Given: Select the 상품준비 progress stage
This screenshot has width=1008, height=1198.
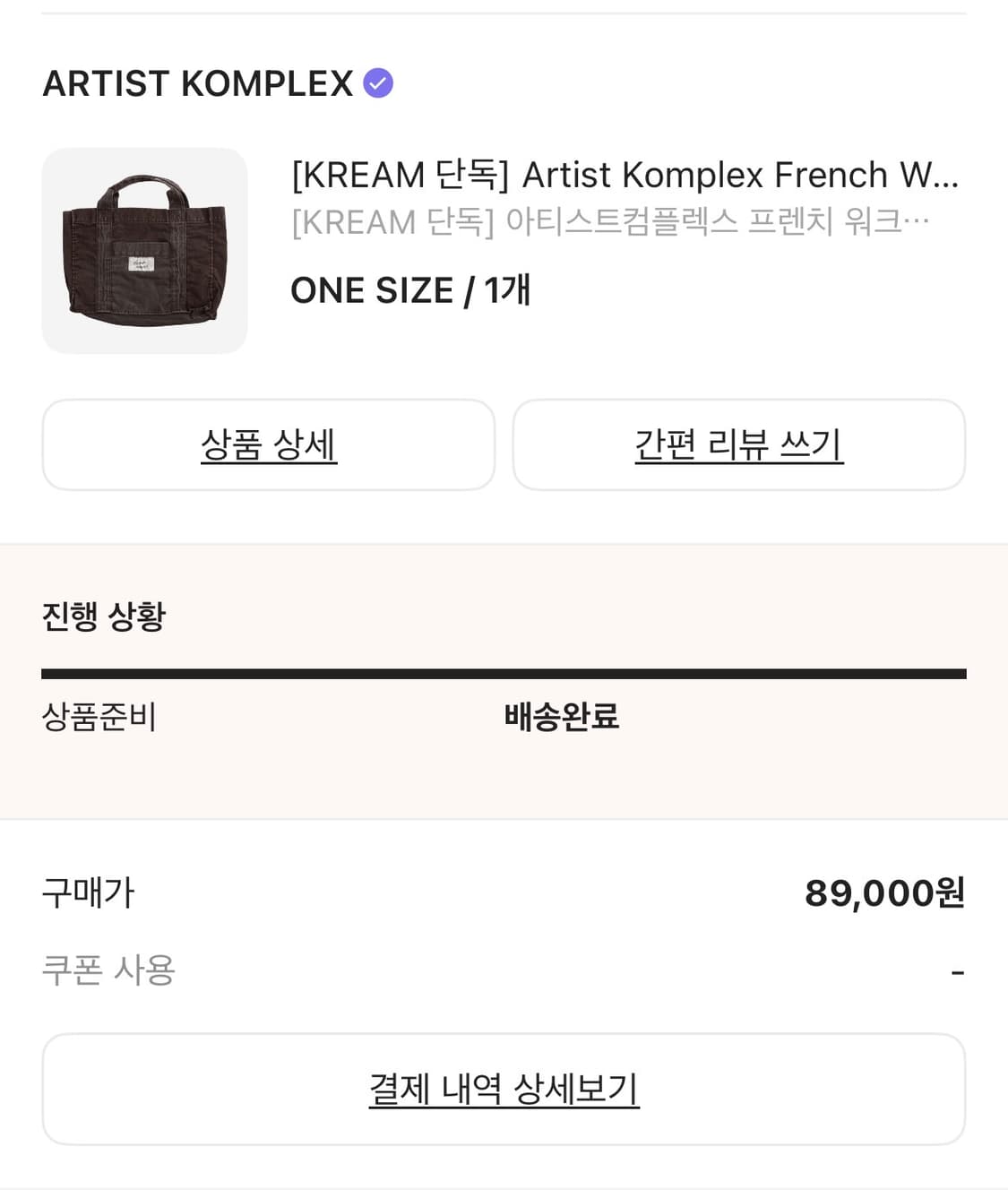Looking at the screenshot, I should click(x=99, y=717).
